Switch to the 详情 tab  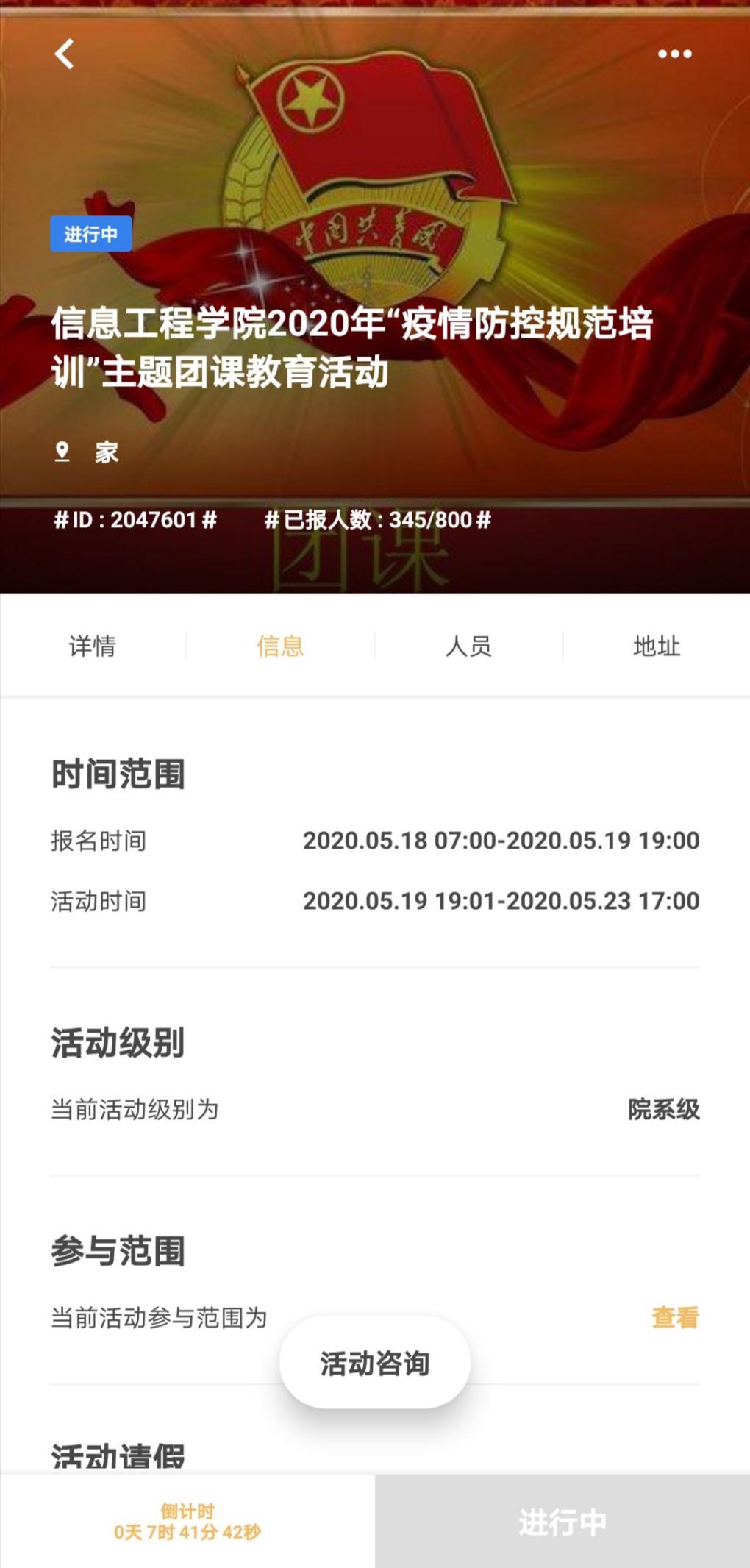click(x=93, y=646)
